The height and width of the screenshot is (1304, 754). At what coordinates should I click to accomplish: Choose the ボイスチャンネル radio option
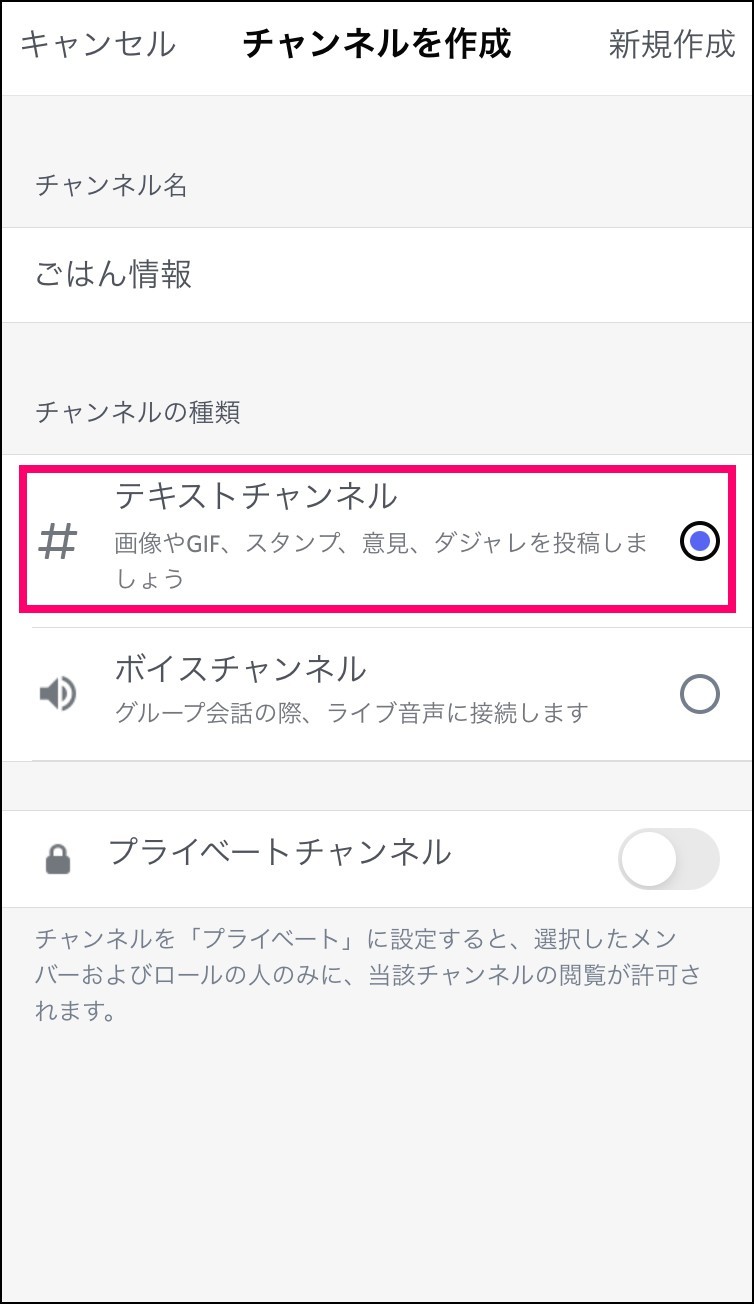click(700, 693)
